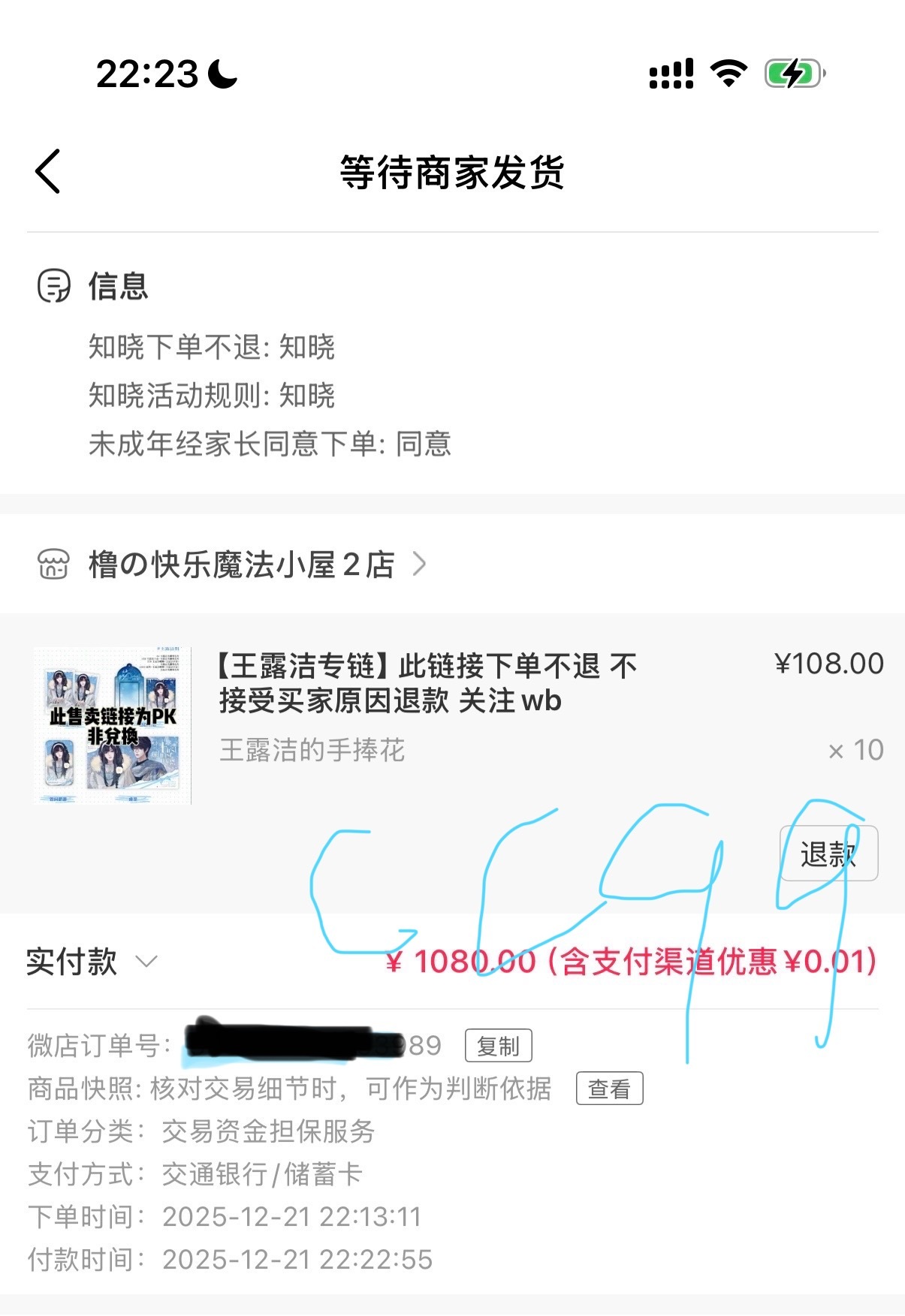Tap 复制 to copy the order number
Screen dimensions: 905x1316
point(499,1043)
